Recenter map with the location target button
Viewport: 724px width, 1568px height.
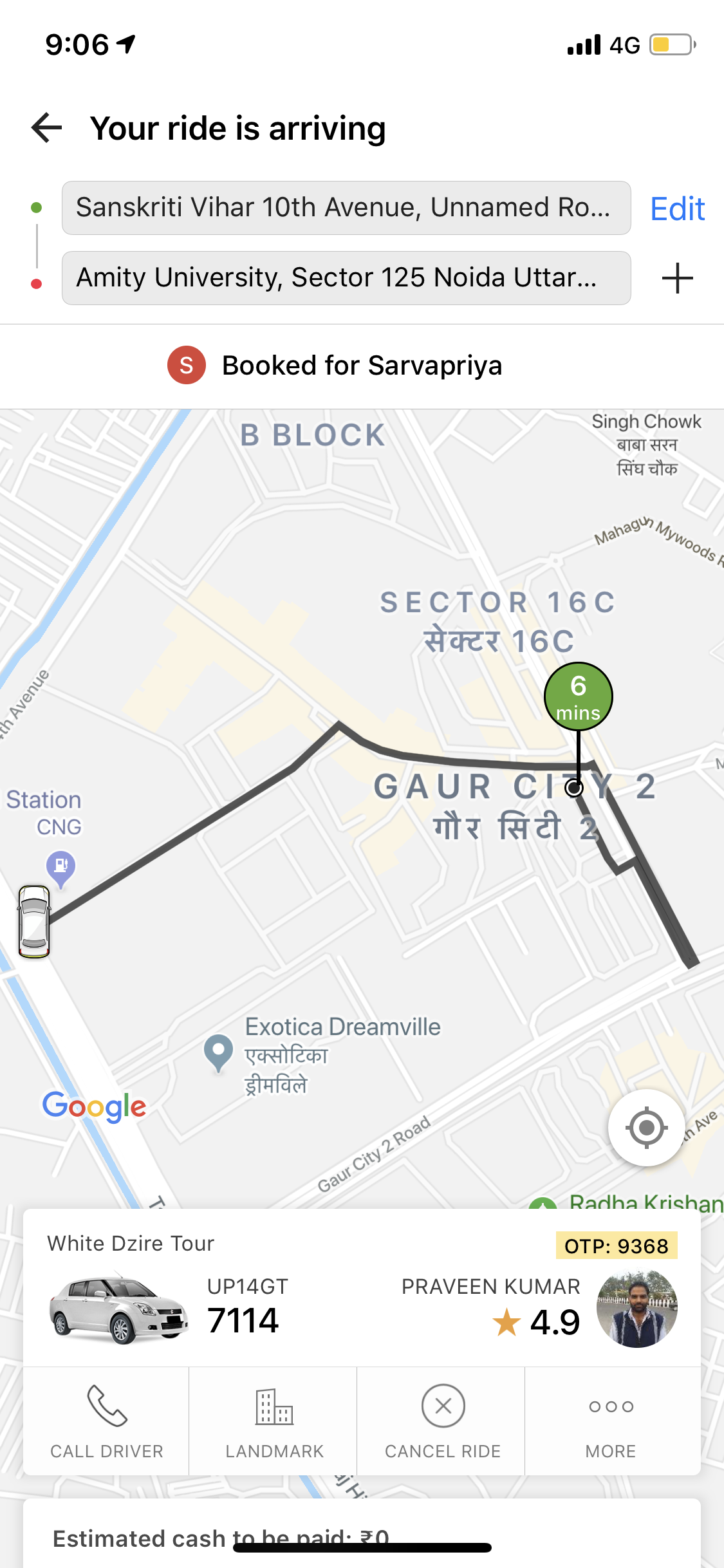[x=646, y=1128]
